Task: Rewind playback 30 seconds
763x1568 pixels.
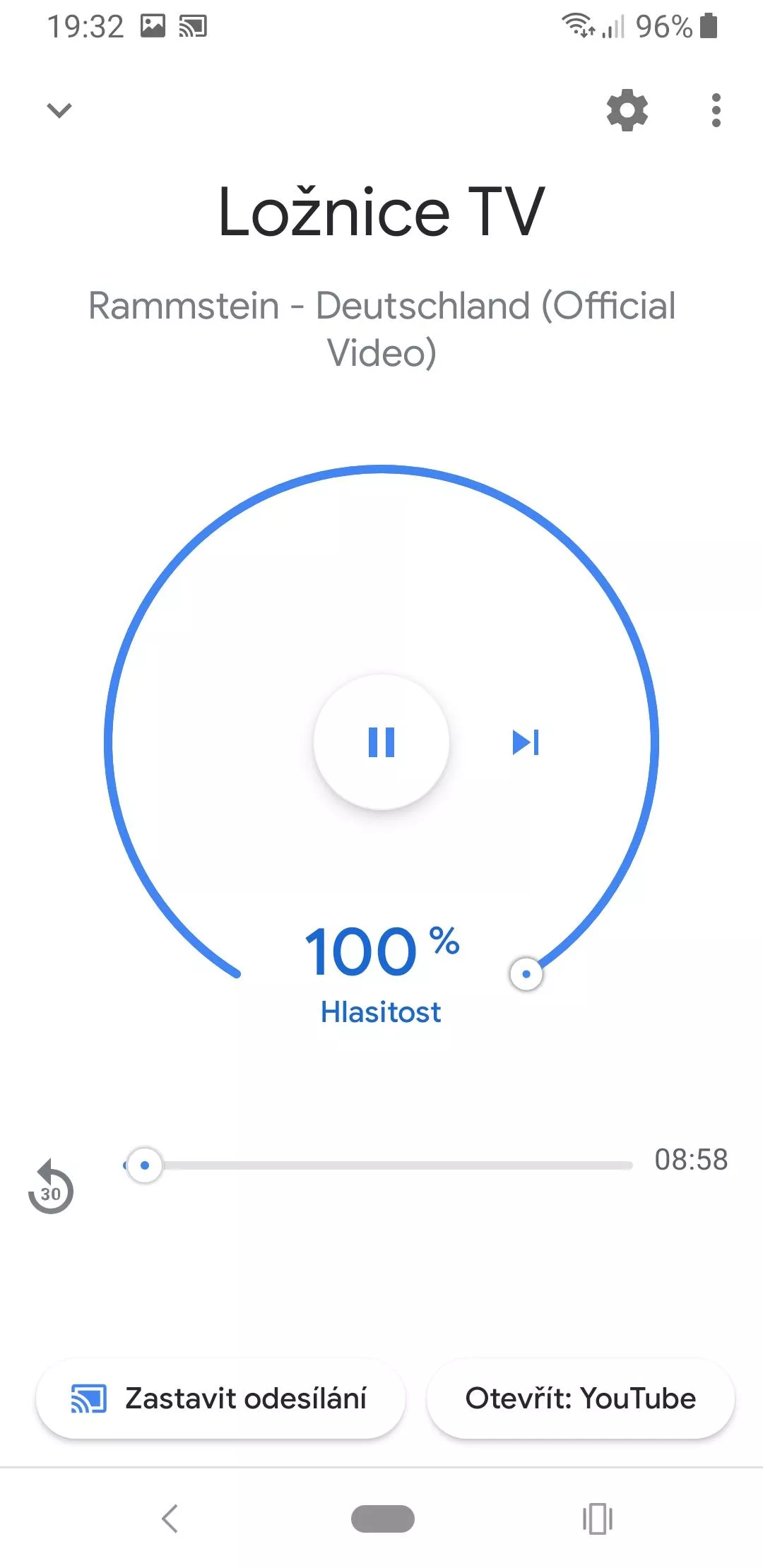Action: tap(51, 1187)
